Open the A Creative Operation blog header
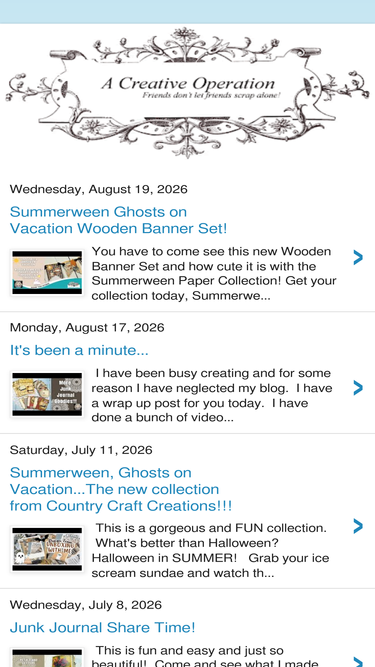375x667 pixels. tap(188, 93)
